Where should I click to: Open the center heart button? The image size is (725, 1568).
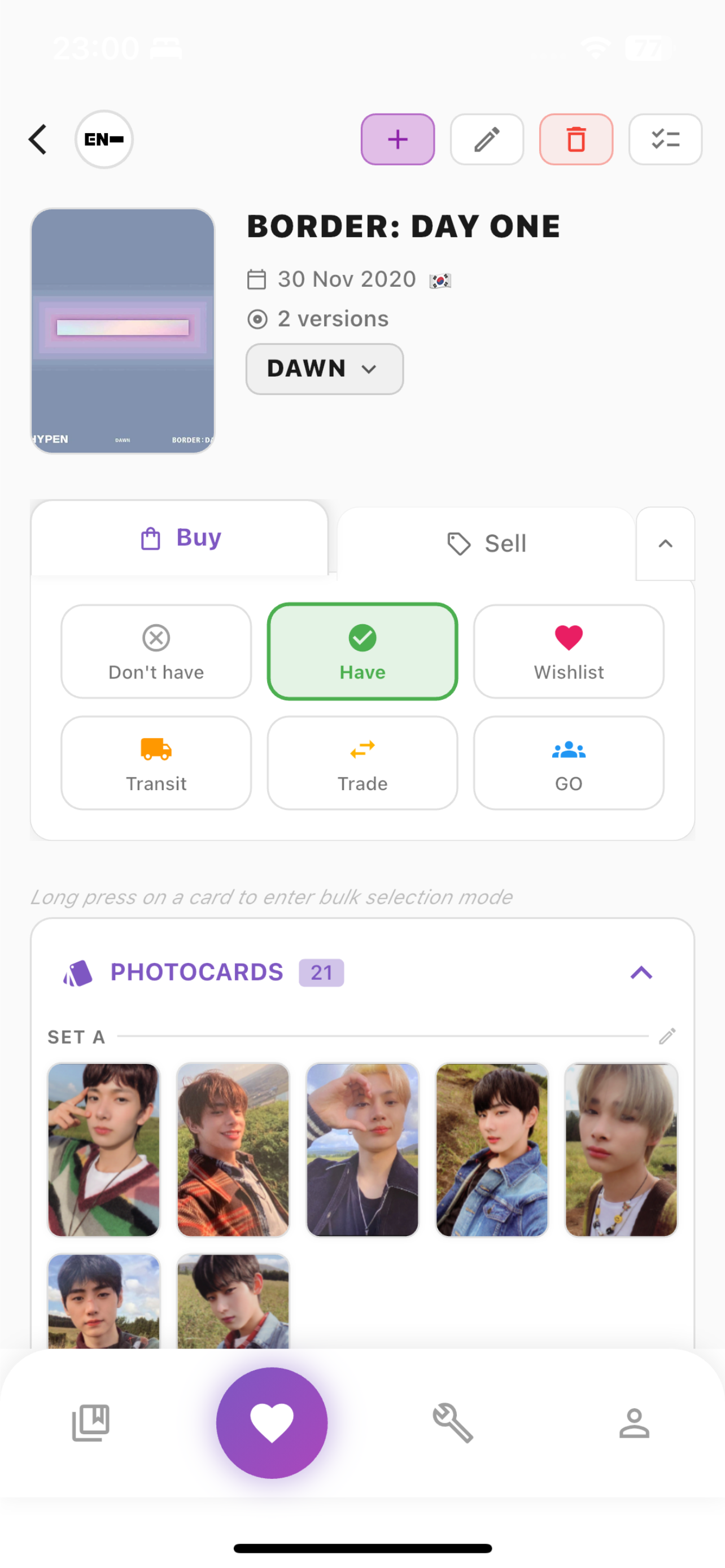click(272, 1423)
